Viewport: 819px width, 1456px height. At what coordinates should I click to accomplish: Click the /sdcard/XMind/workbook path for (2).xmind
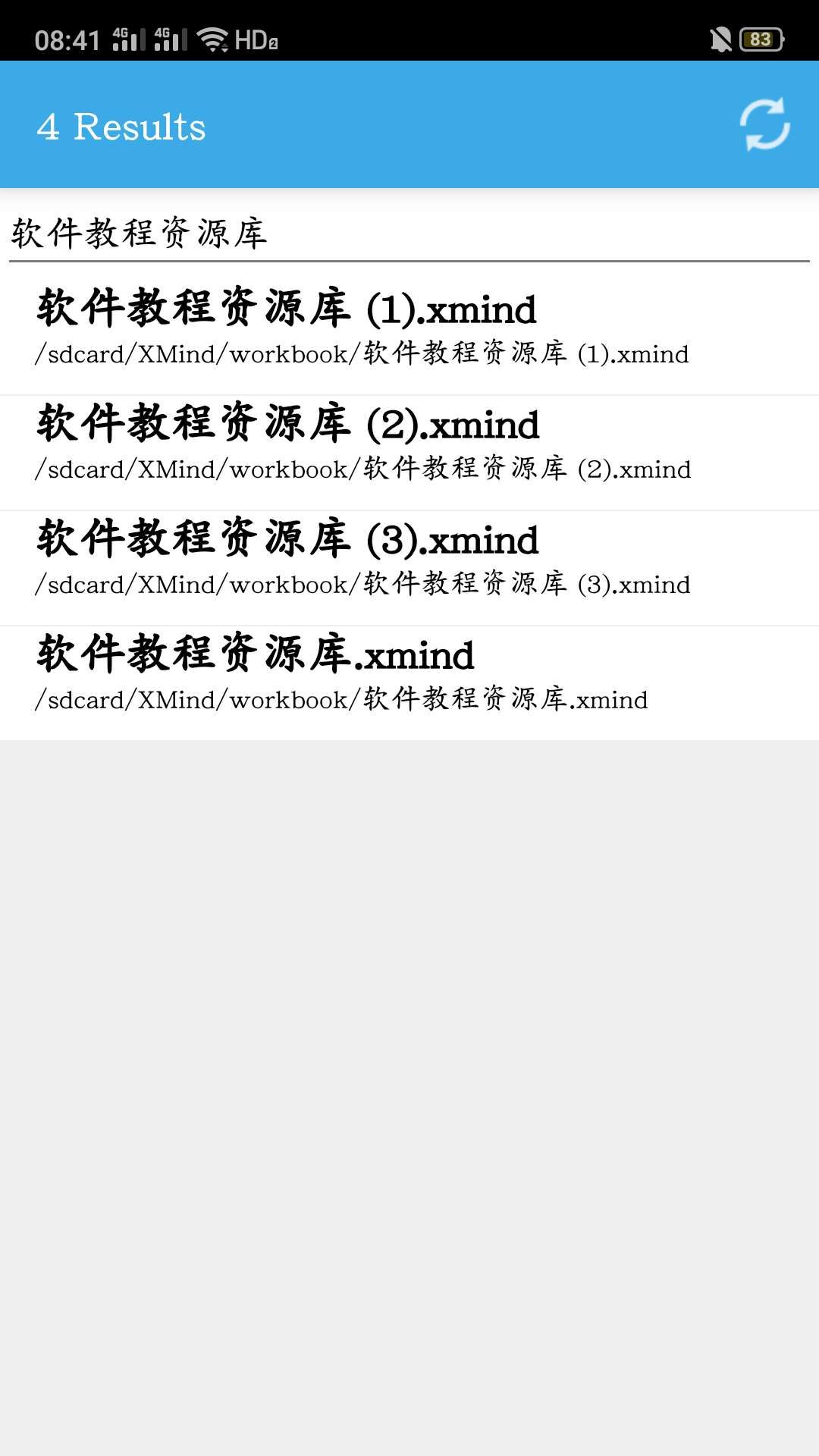tap(362, 469)
